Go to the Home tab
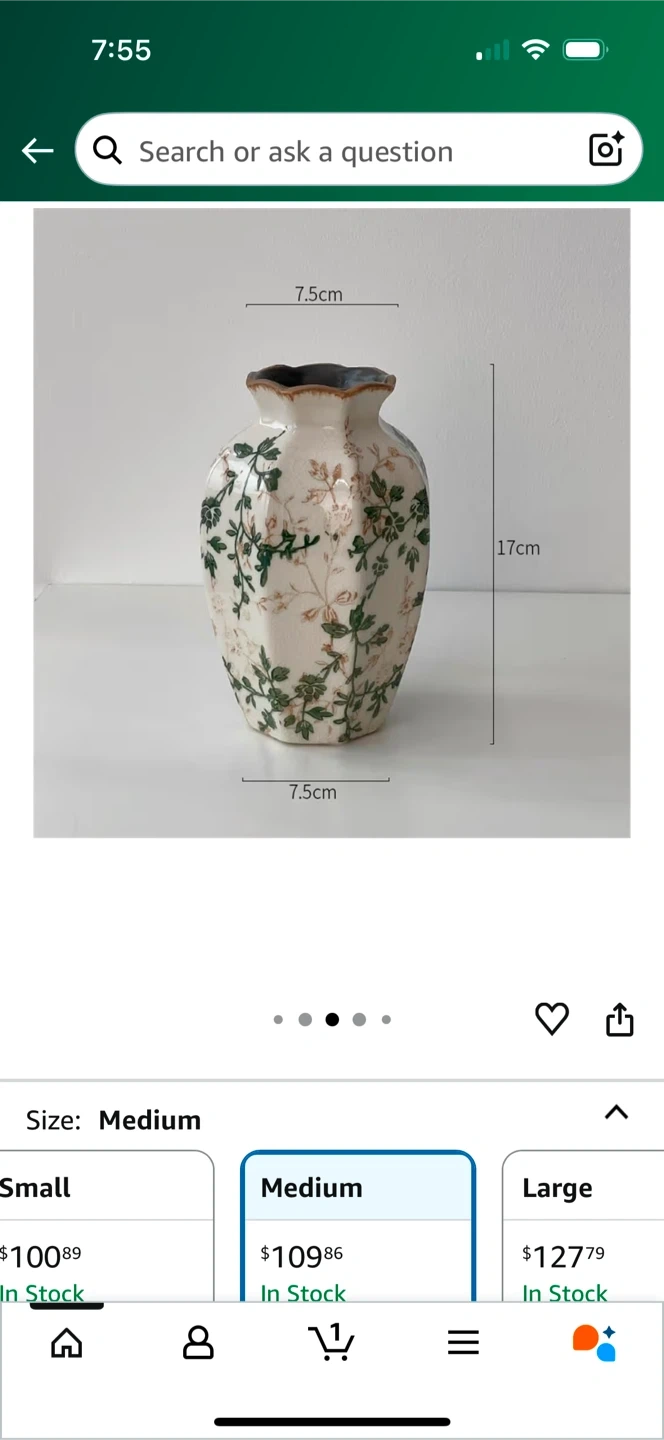The height and width of the screenshot is (1440, 664). [x=67, y=1343]
